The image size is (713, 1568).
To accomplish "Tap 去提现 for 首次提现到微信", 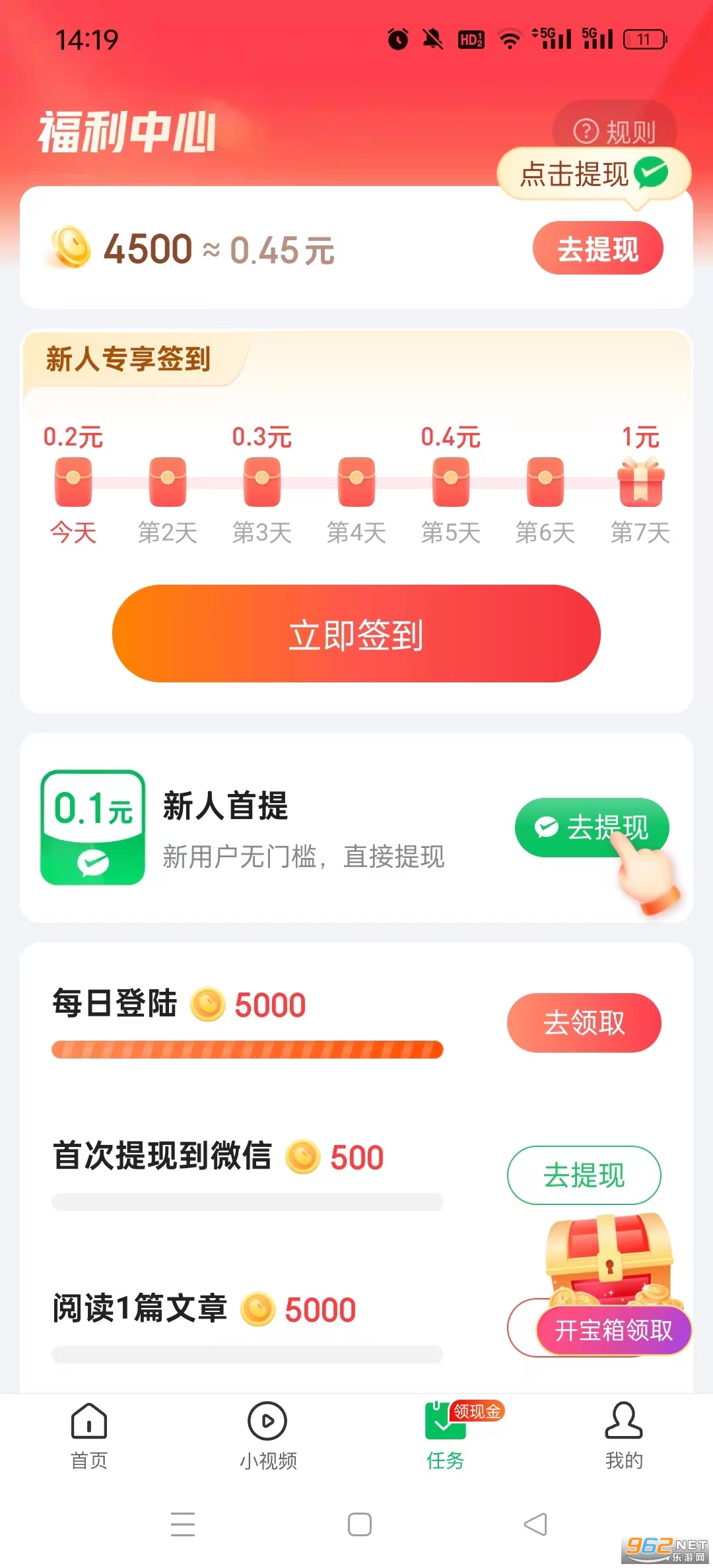I will click(x=584, y=1175).
